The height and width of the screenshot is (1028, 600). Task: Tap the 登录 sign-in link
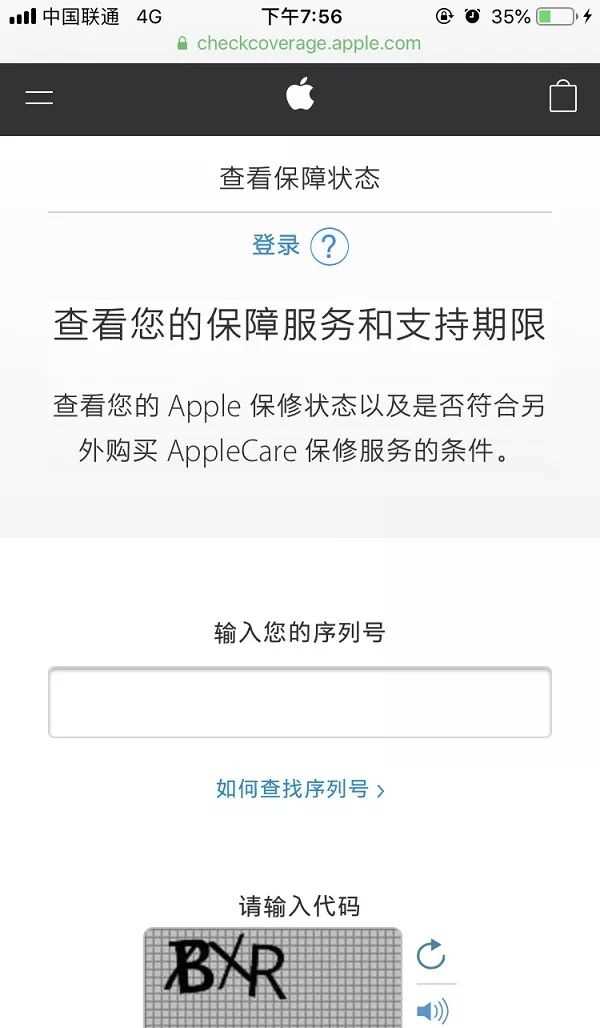(x=276, y=245)
